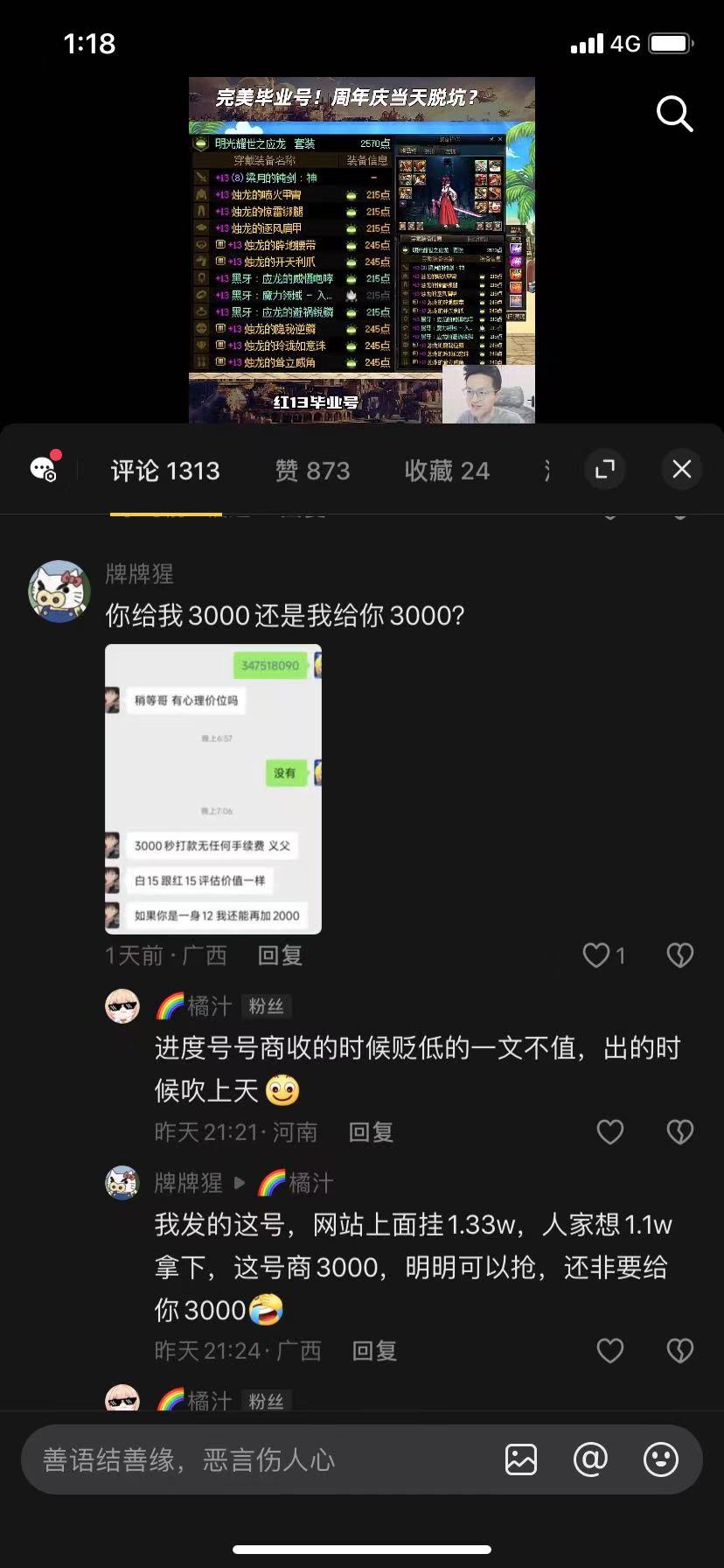Like 牌牌猩's comment about 3000
This screenshot has height=1568, width=724.
(597, 955)
